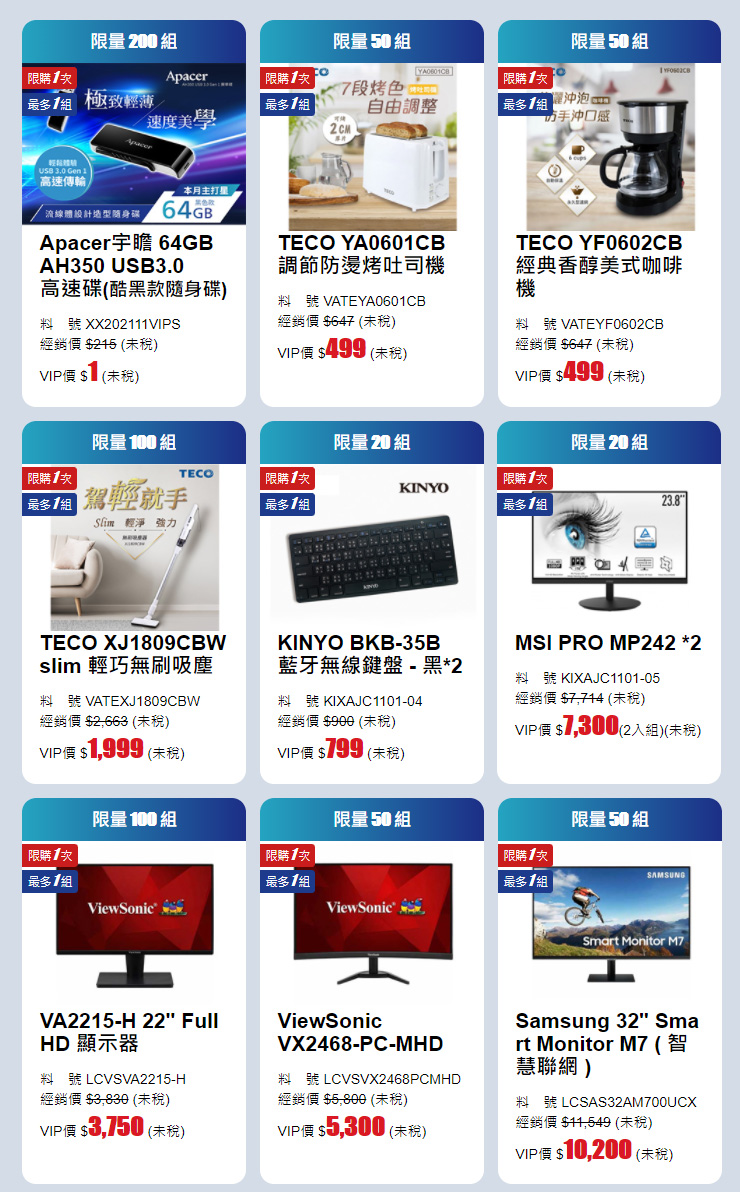This screenshot has height=1192, width=740.
Task: Open the TECO XJ1809CBW slim vacuum card
Action: click(x=134, y=654)
